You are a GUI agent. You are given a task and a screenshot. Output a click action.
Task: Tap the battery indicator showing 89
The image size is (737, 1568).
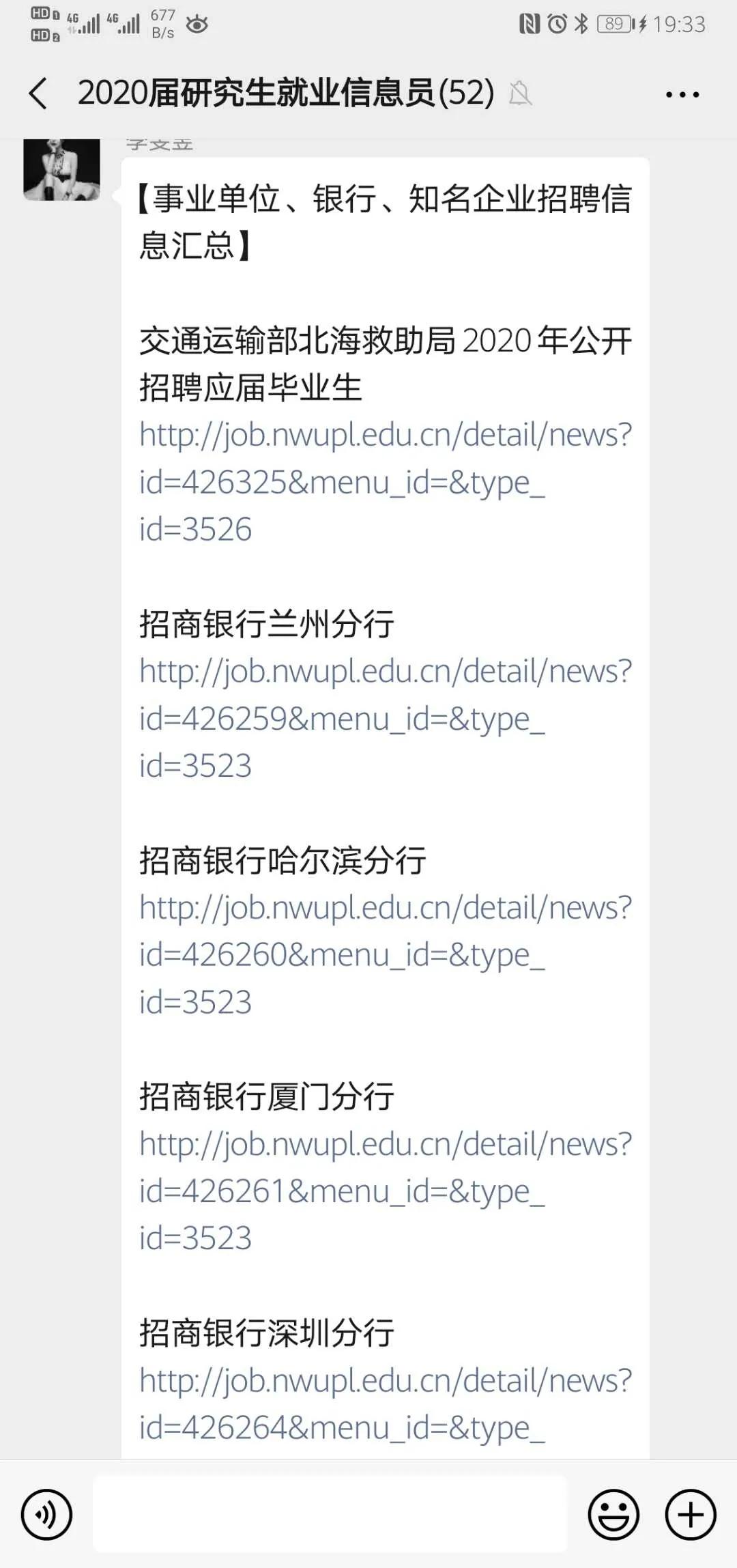point(613,24)
